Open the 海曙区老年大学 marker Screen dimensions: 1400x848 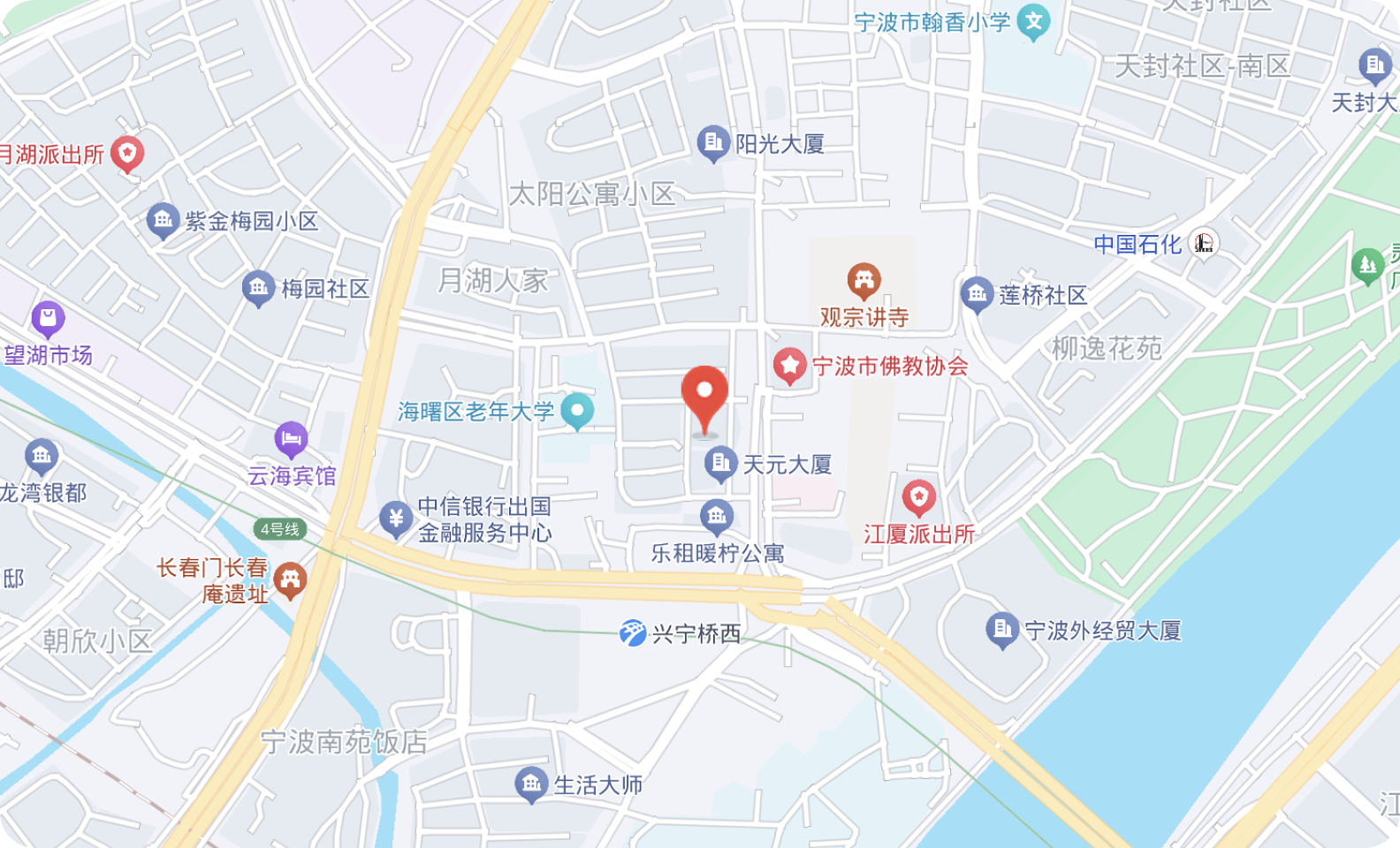coord(577,410)
